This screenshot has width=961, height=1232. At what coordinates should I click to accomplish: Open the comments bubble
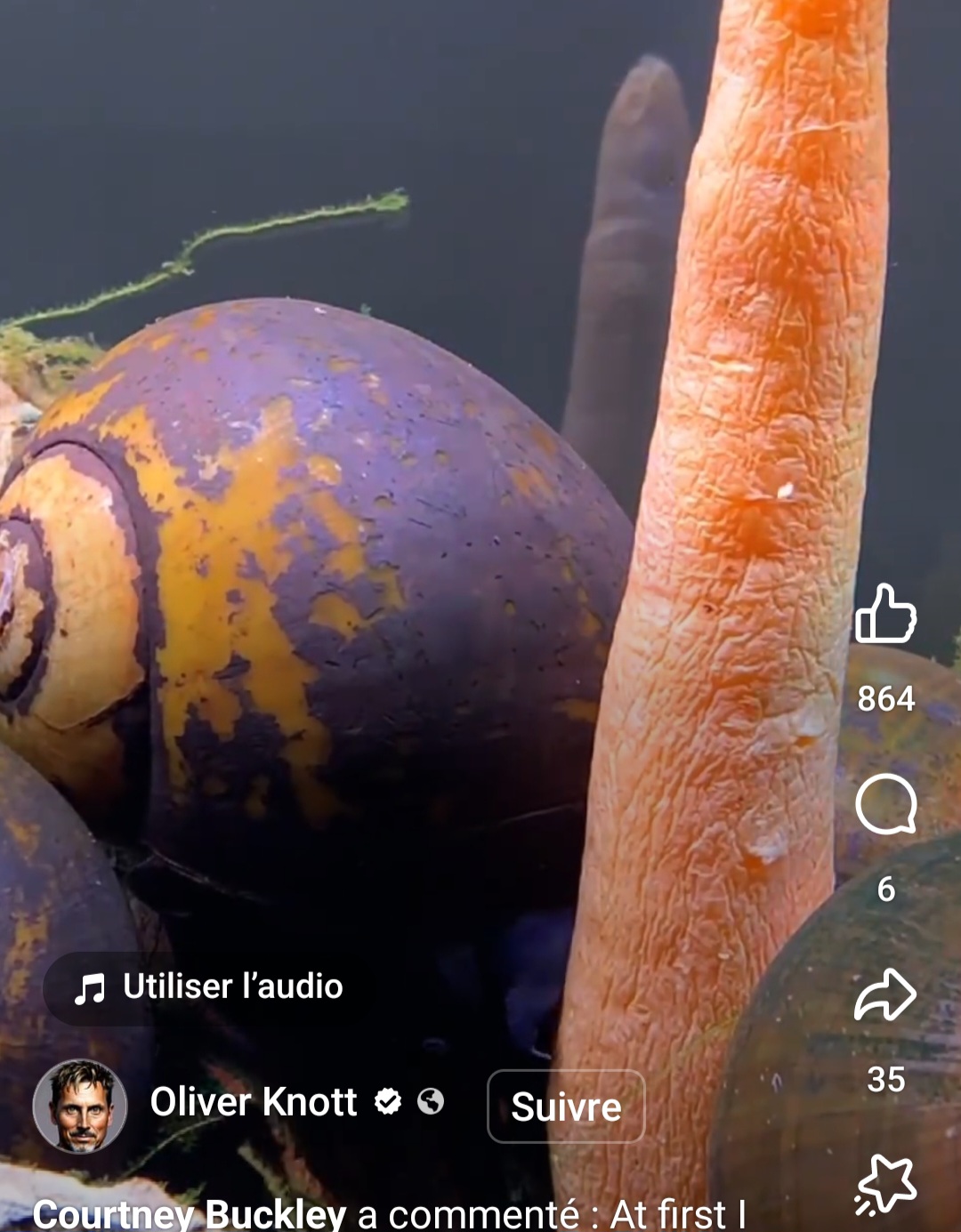coord(885,804)
